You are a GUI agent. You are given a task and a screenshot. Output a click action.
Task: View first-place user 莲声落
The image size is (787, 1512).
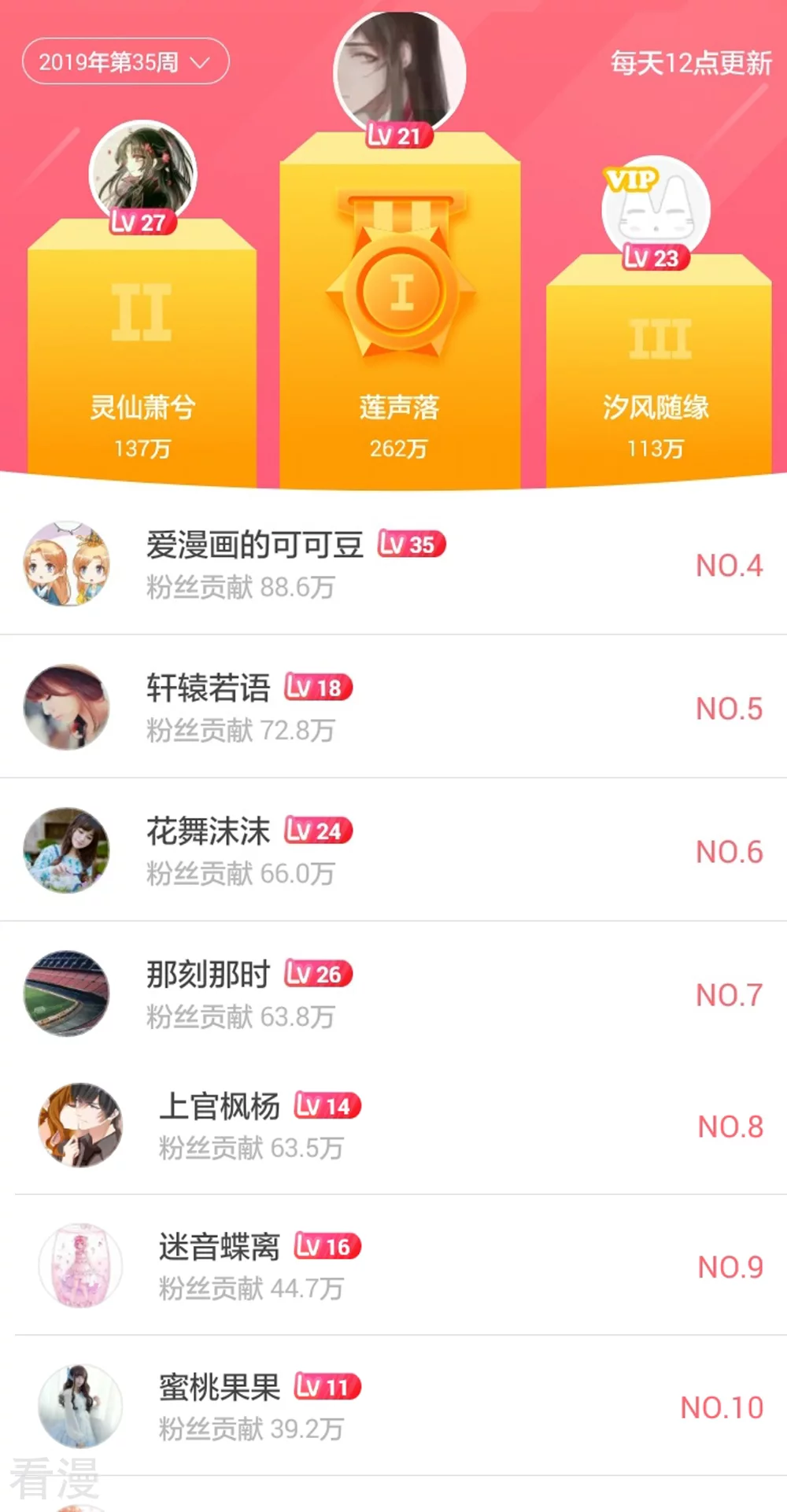pyautogui.click(x=399, y=72)
